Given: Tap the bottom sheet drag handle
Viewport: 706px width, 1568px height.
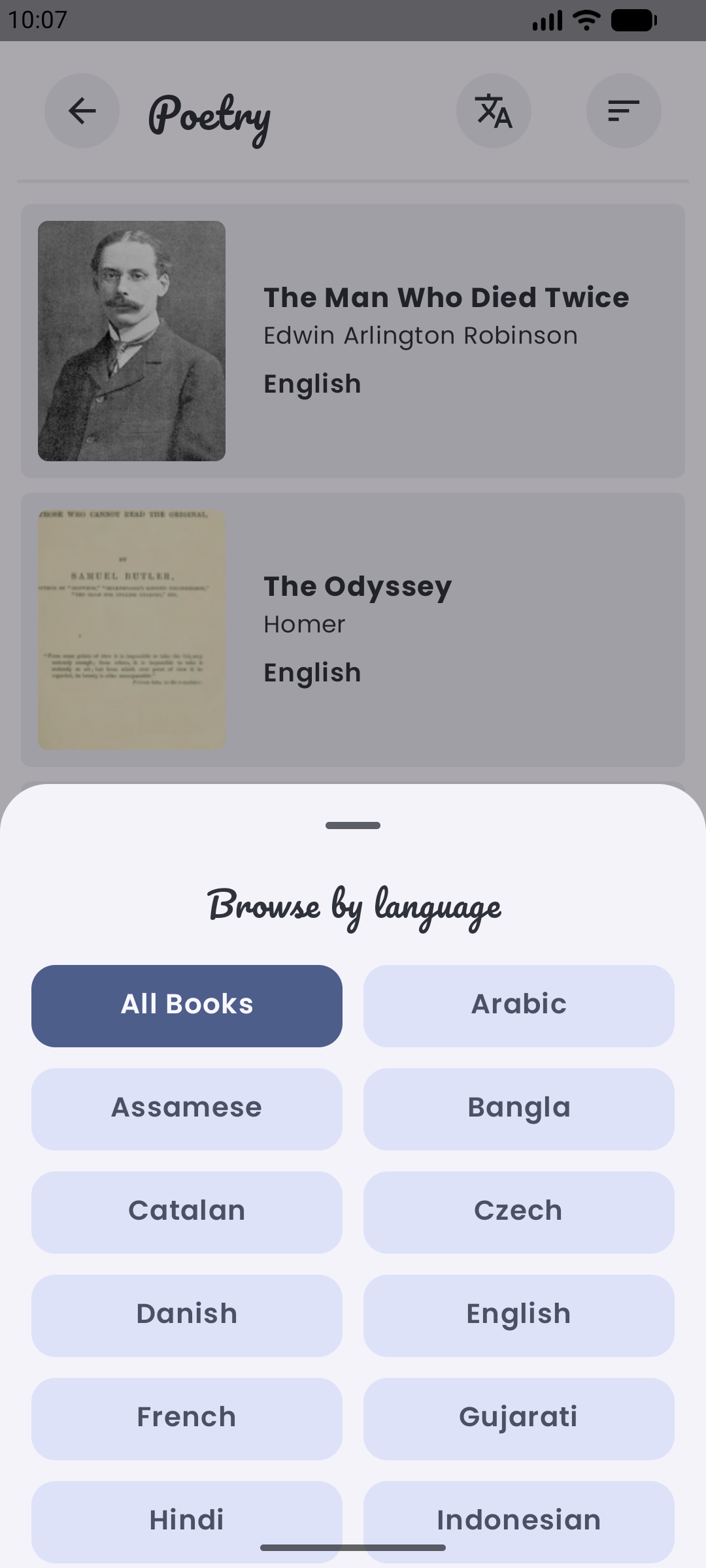Looking at the screenshot, I should click(x=353, y=825).
